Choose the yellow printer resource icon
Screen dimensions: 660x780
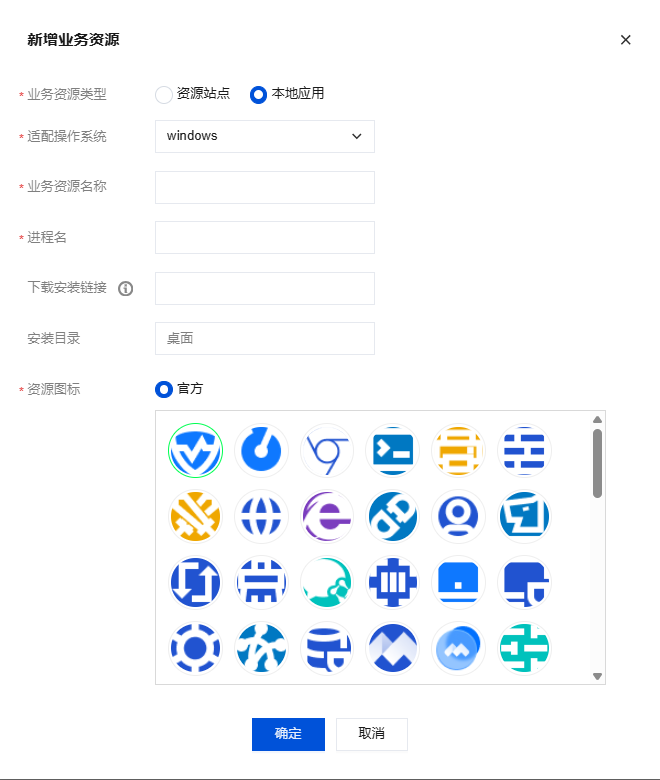[458, 451]
